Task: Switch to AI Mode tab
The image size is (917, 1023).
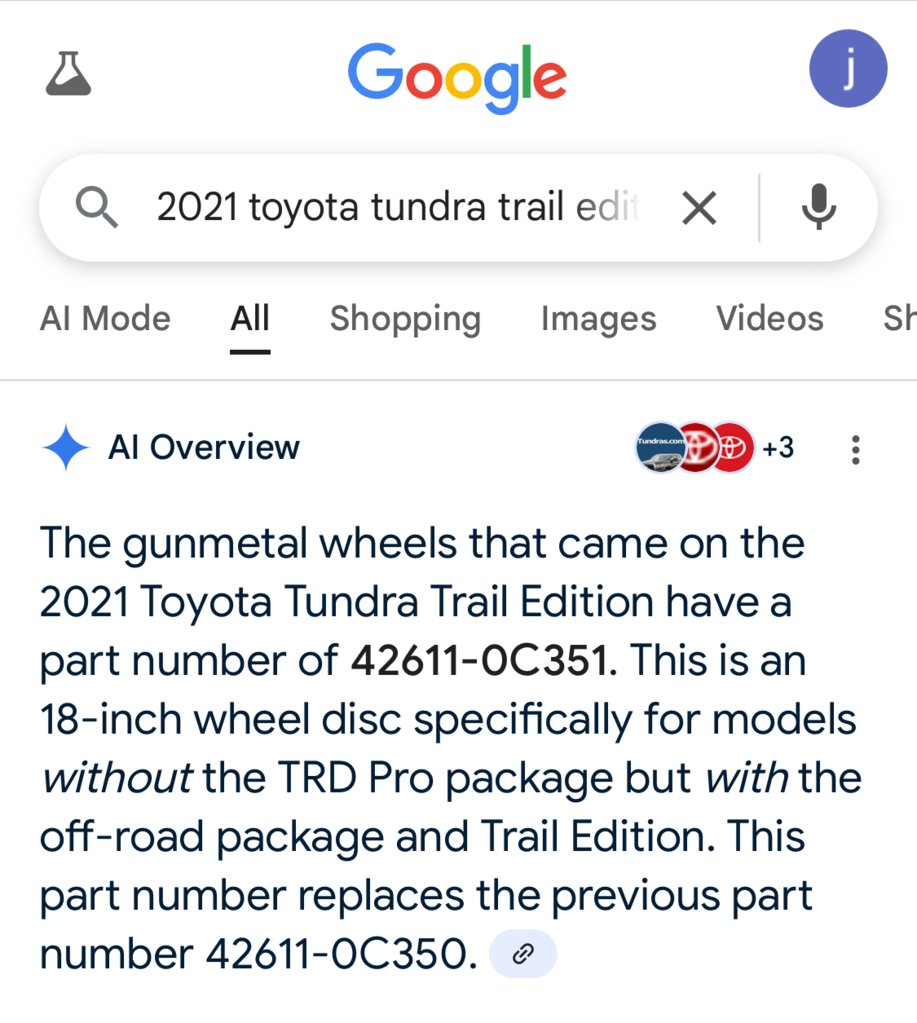Action: click(105, 319)
